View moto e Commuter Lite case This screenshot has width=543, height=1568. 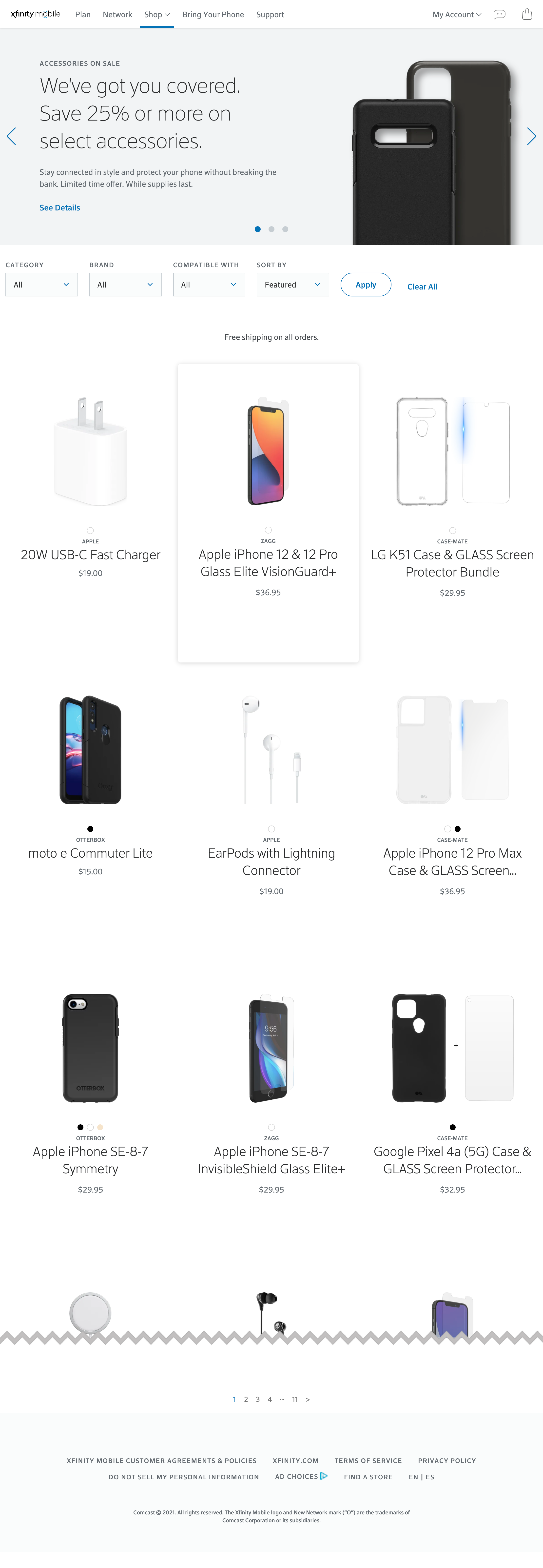point(91,853)
